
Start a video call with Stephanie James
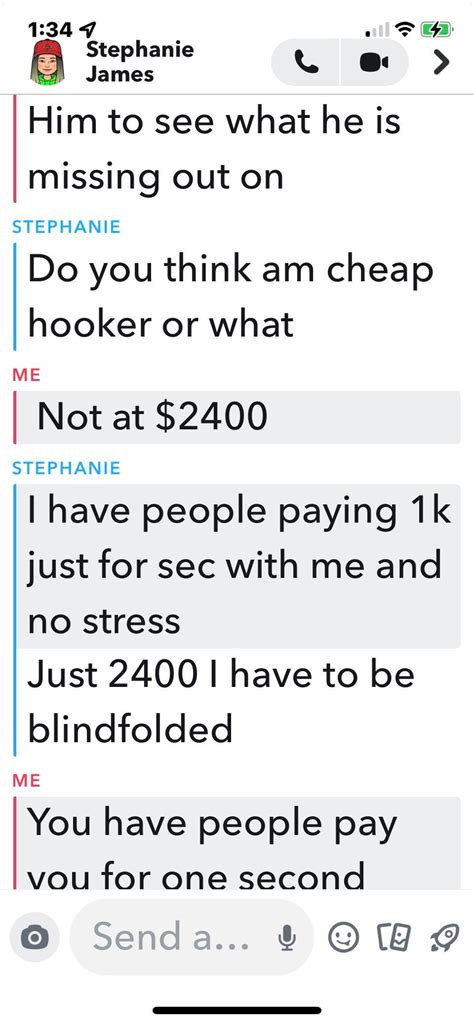(374, 62)
